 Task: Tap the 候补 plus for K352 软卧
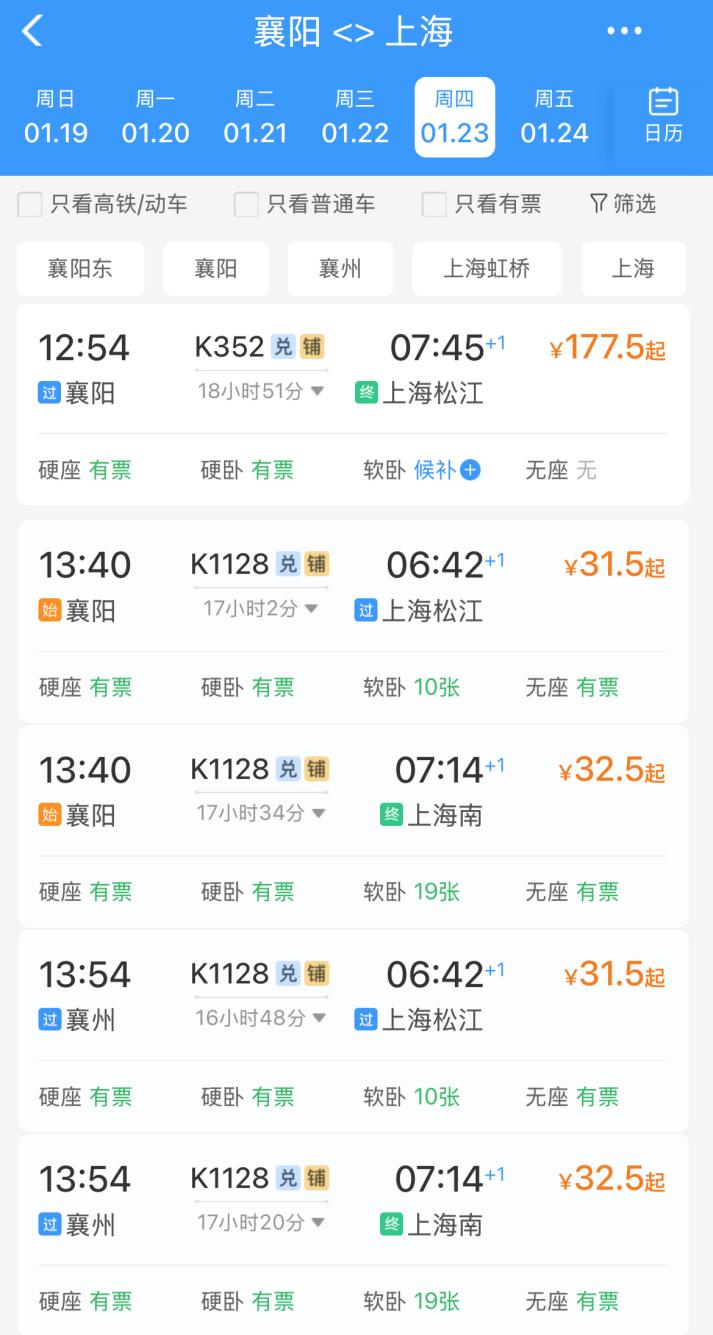pos(471,470)
